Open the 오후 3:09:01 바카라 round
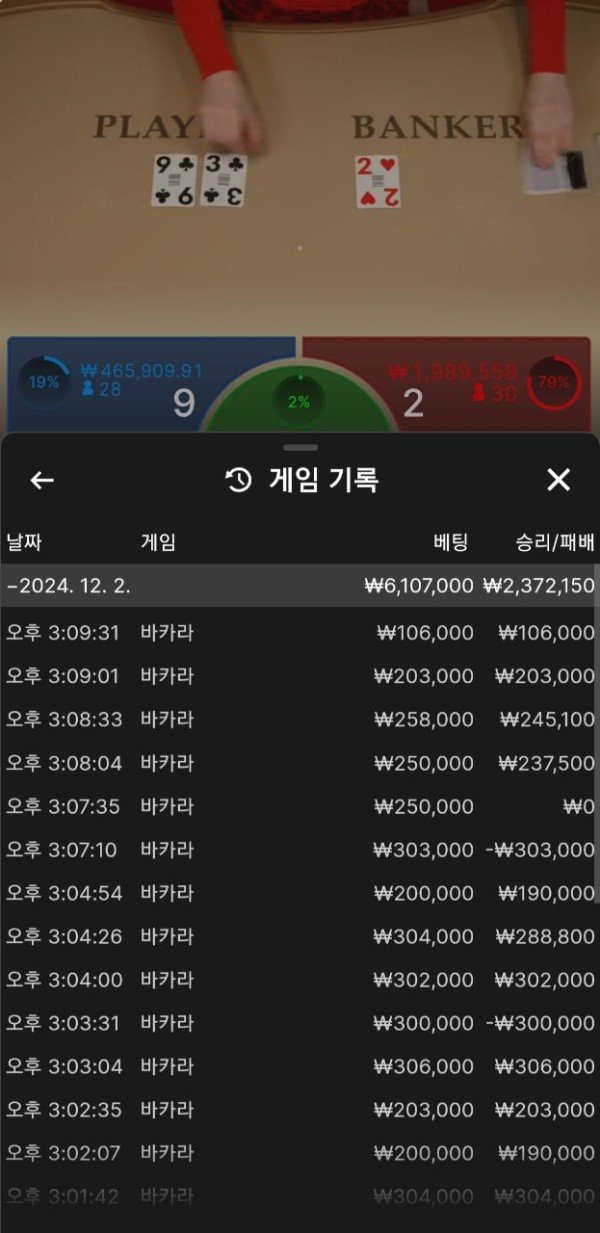 click(x=300, y=676)
